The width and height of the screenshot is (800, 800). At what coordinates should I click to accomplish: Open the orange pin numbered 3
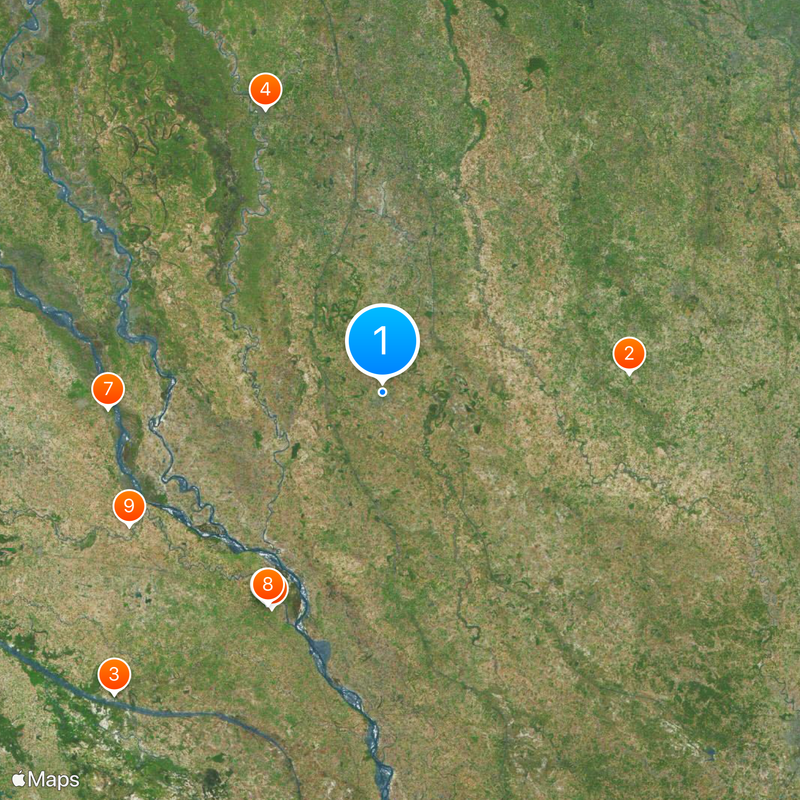click(x=114, y=674)
